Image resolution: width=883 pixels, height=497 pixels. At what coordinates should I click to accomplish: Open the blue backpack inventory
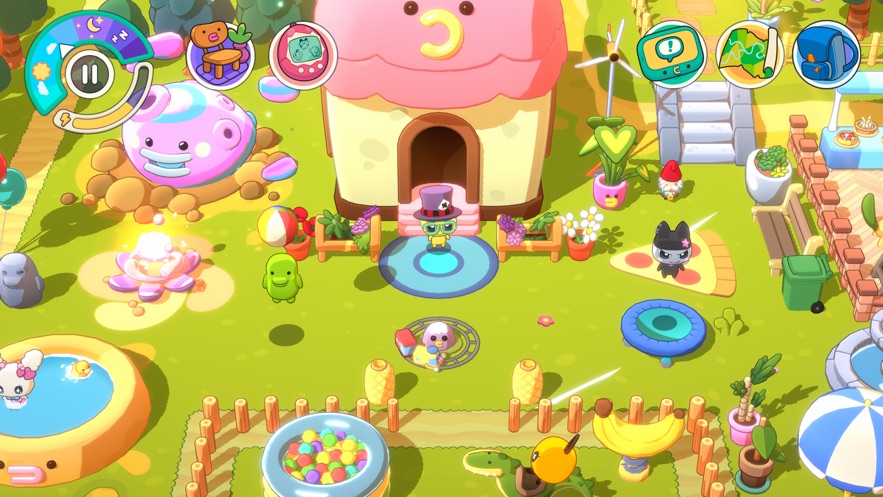pyautogui.click(x=826, y=54)
